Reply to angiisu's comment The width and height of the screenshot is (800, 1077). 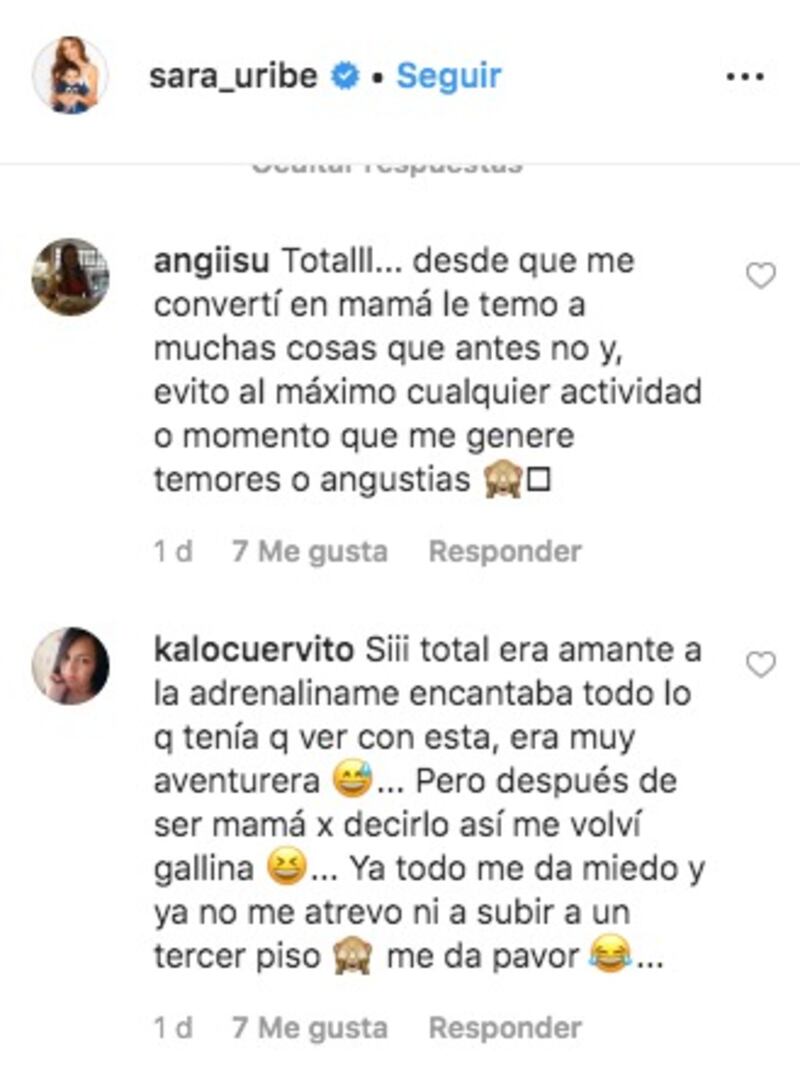(x=504, y=551)
